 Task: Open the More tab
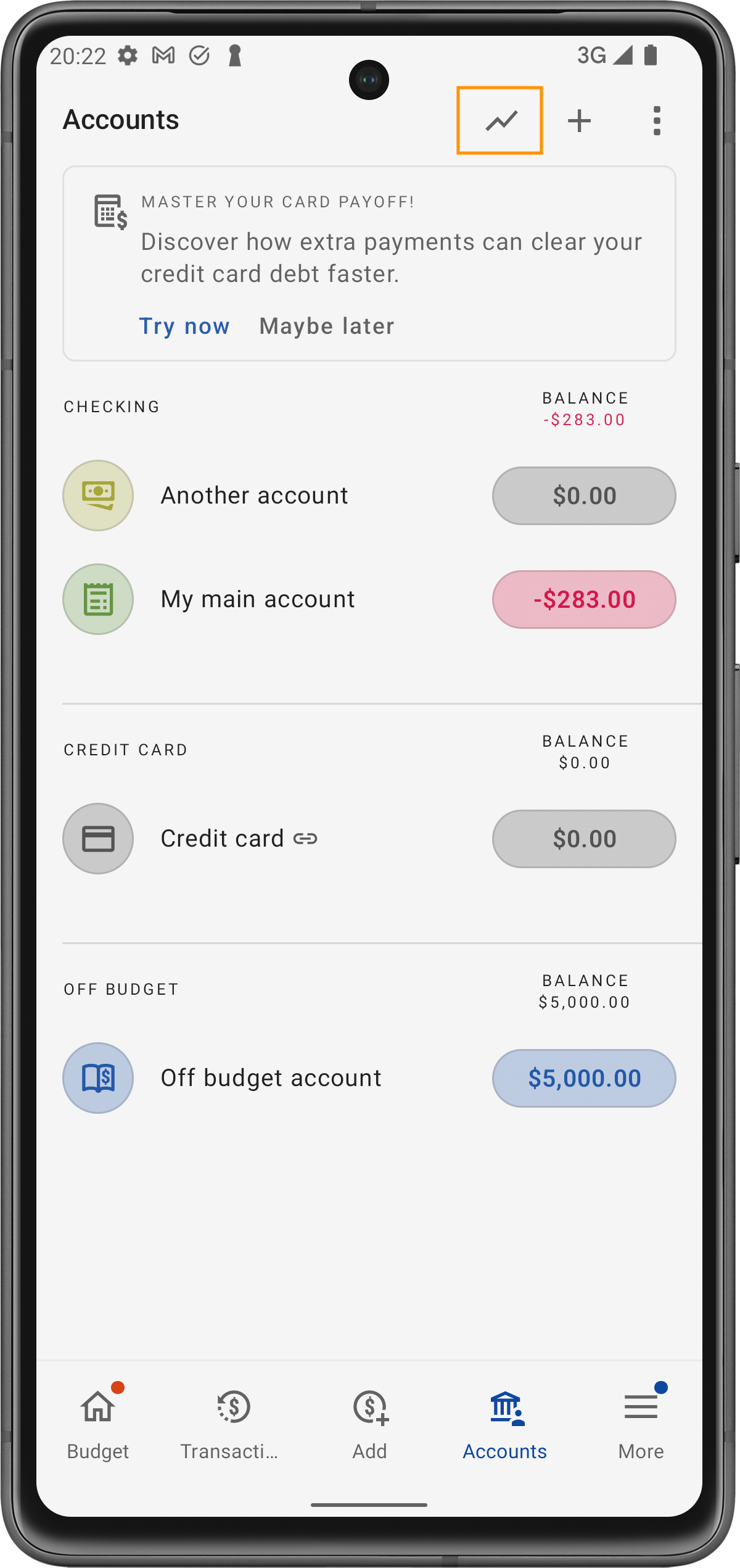click(641, 1422)
